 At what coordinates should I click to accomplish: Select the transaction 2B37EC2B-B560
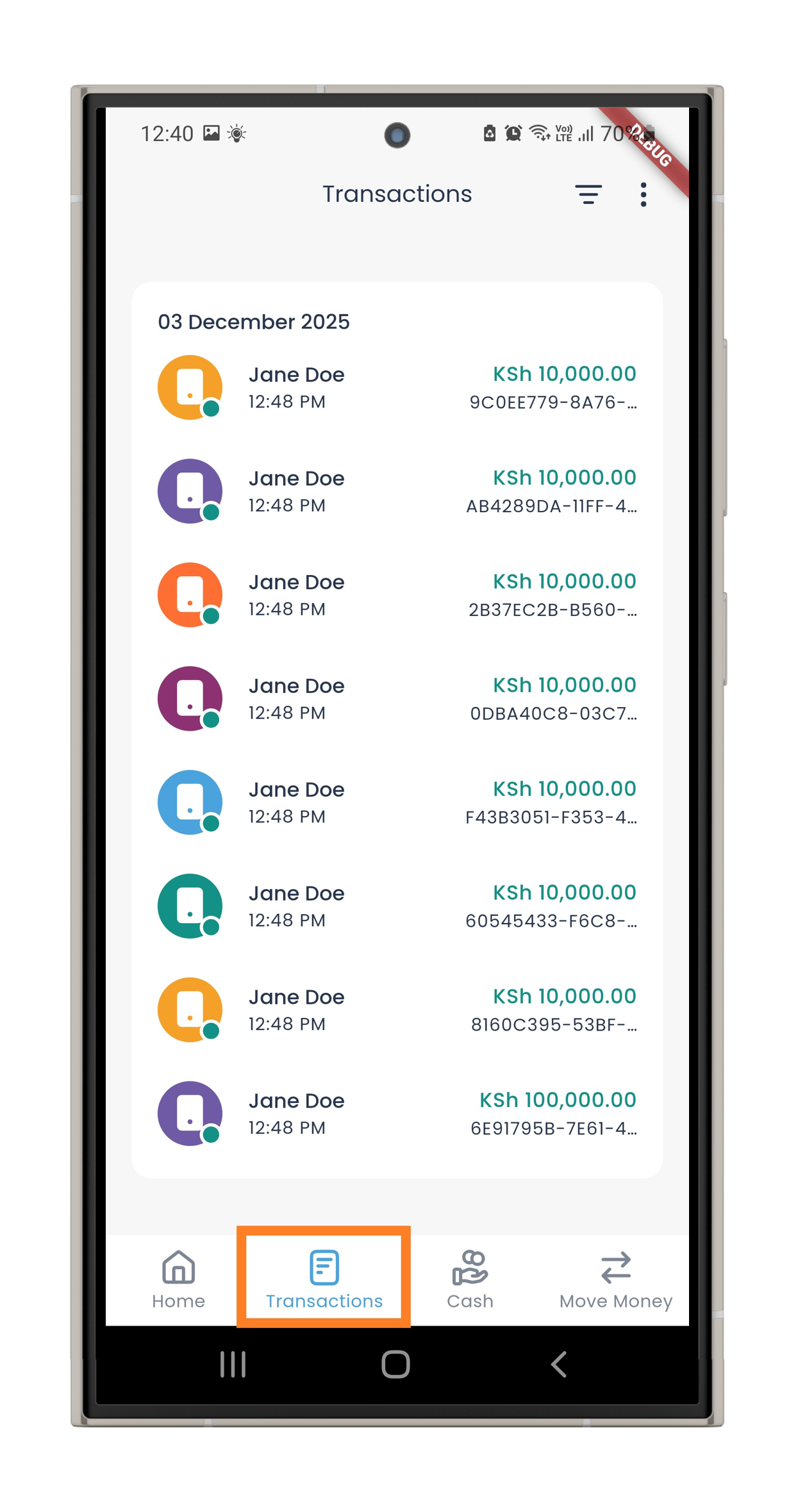397,595
